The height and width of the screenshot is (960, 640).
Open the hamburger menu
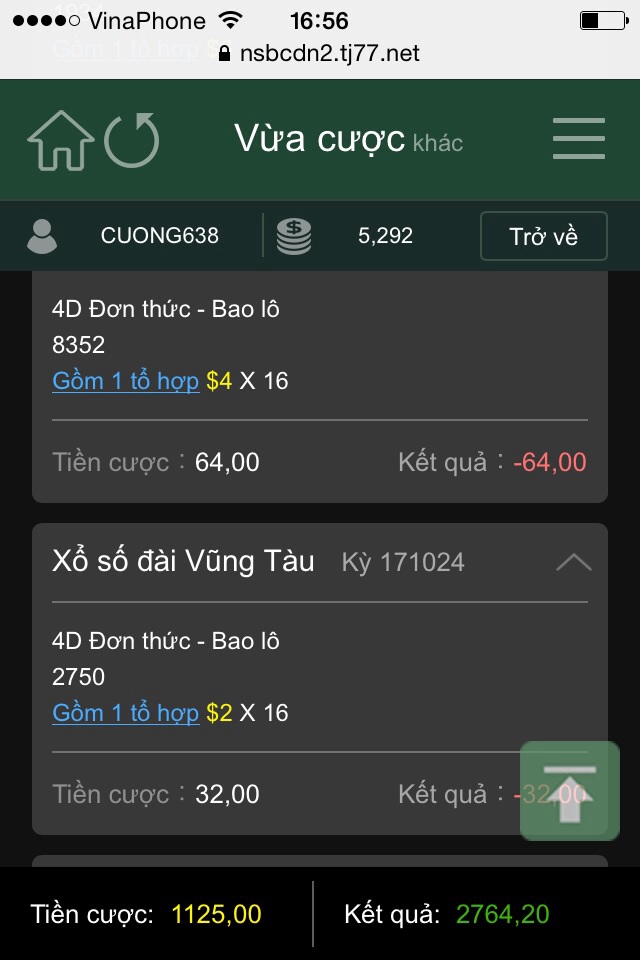point(578,139)
